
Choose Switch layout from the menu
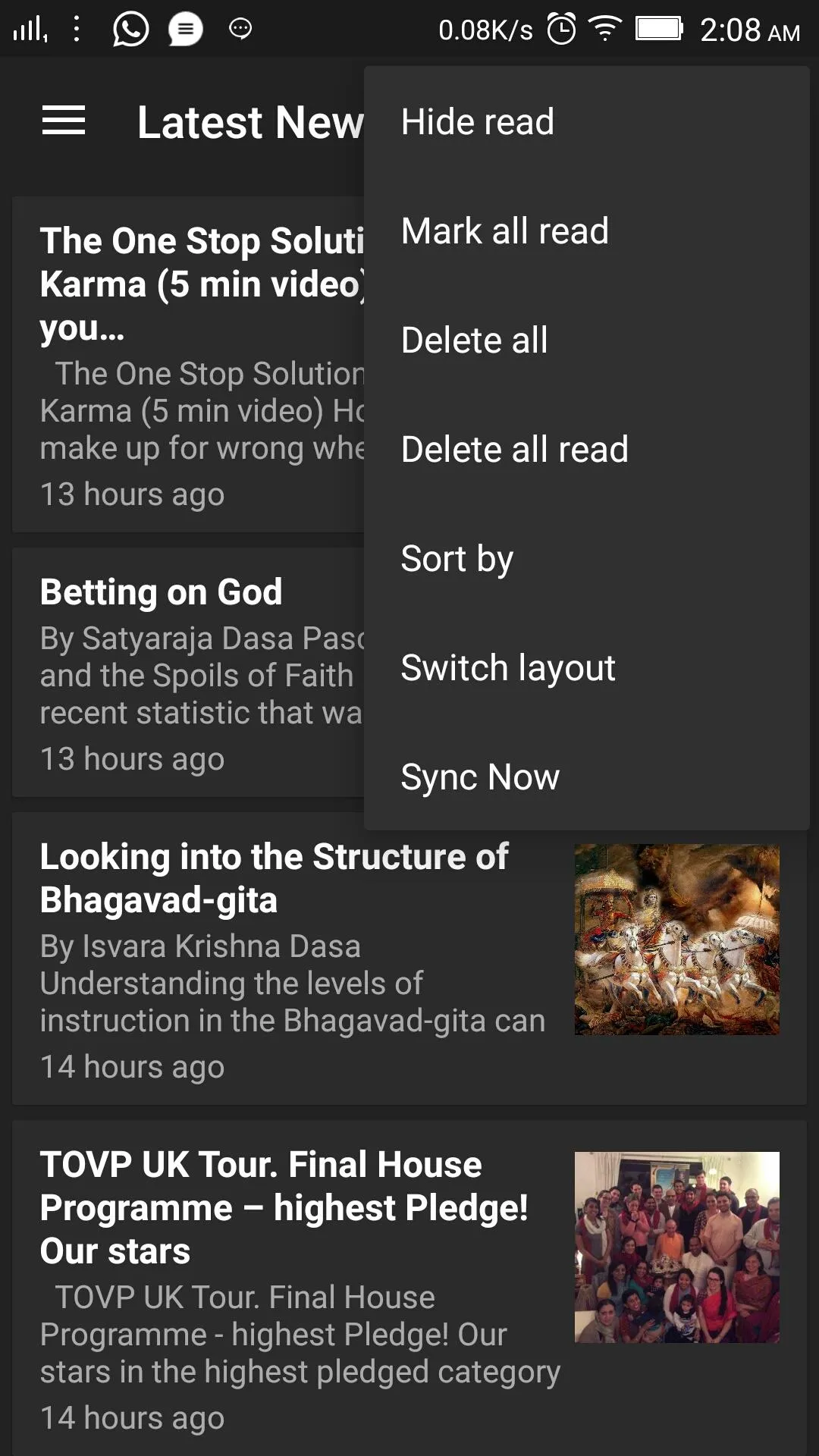[507, 668]
